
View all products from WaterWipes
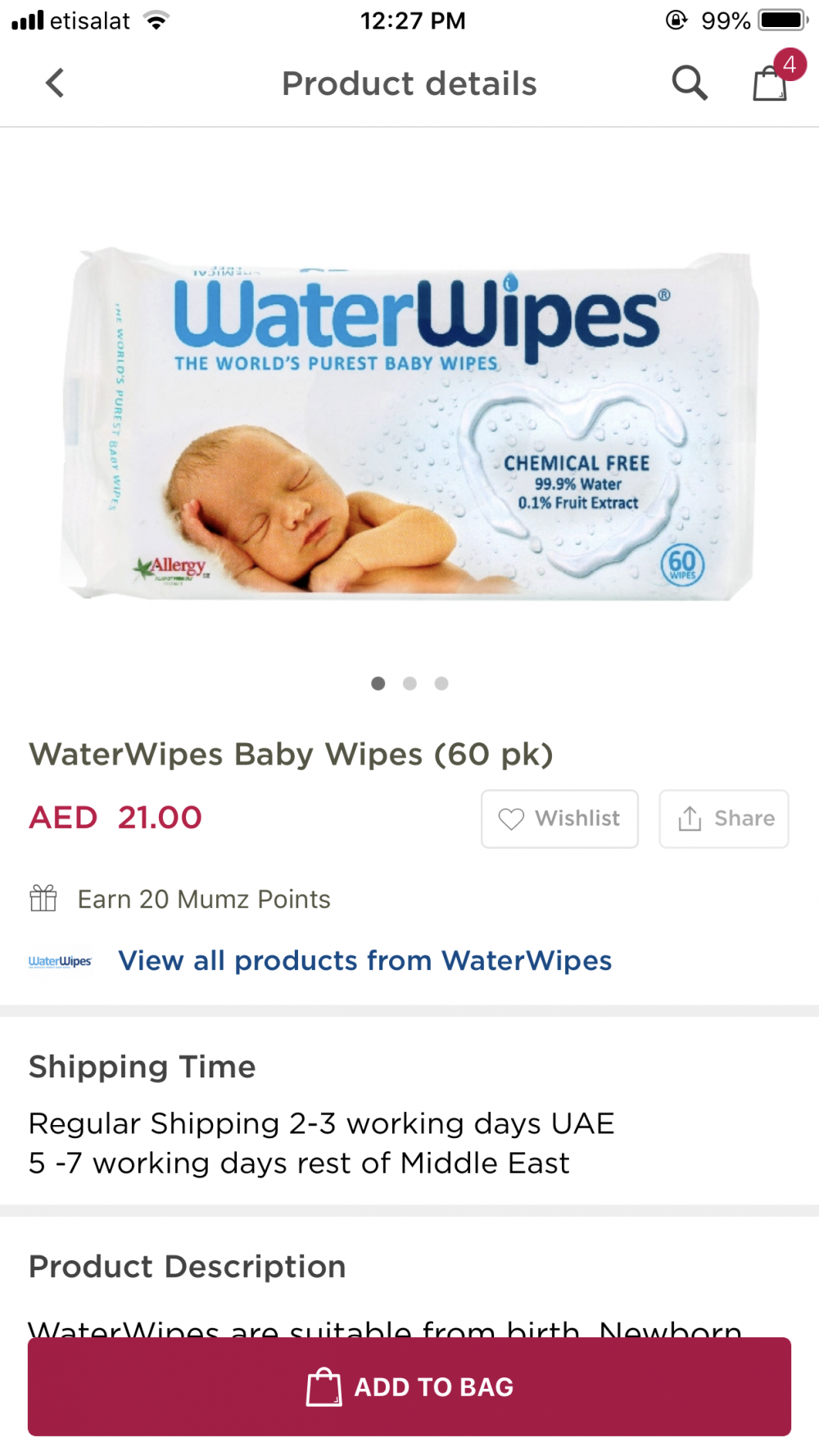[x=364, y=960]
